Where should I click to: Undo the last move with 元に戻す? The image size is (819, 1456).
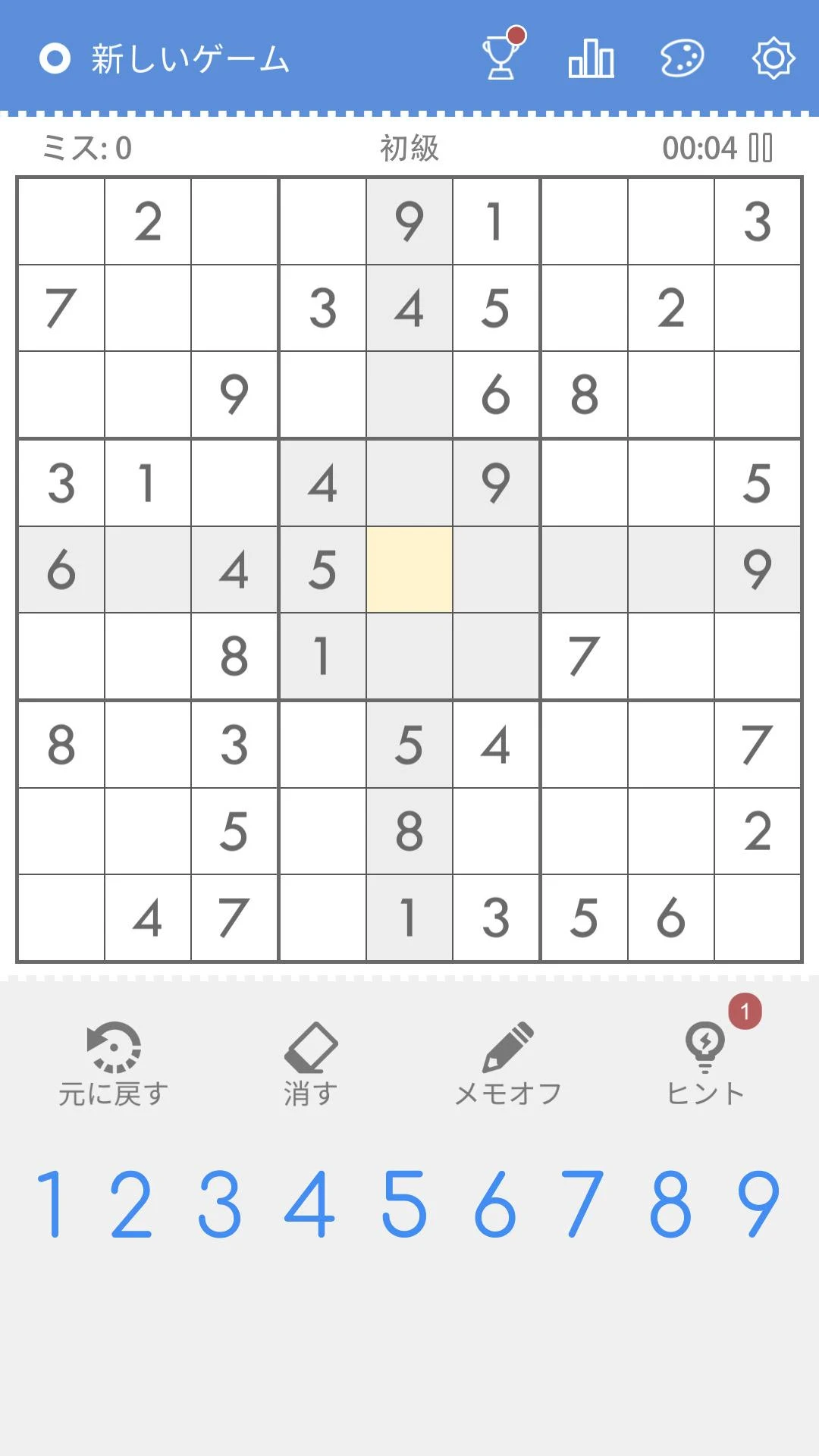(x=114, y=1063)
